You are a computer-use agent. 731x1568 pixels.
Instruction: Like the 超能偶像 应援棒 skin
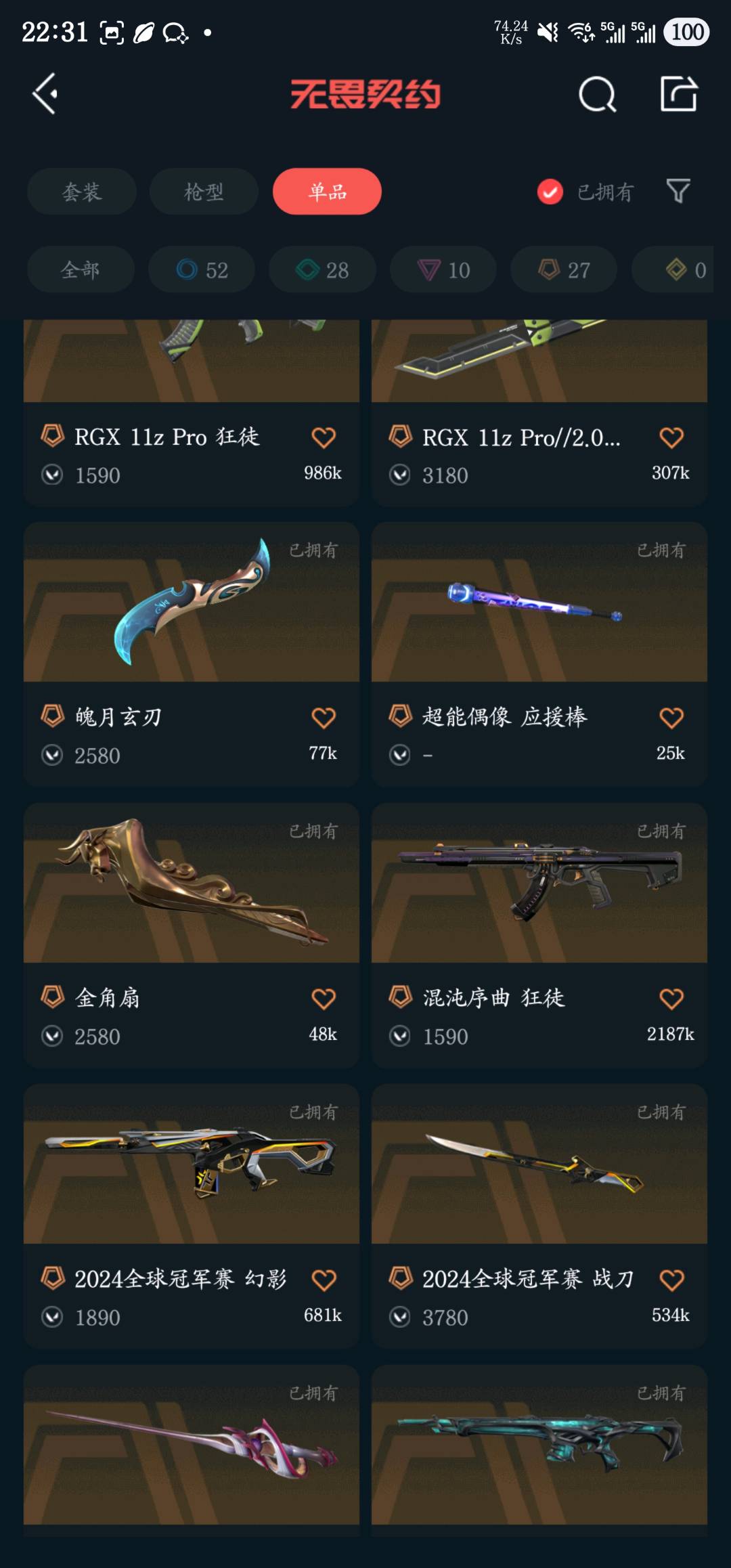click(x=671, y=718)
